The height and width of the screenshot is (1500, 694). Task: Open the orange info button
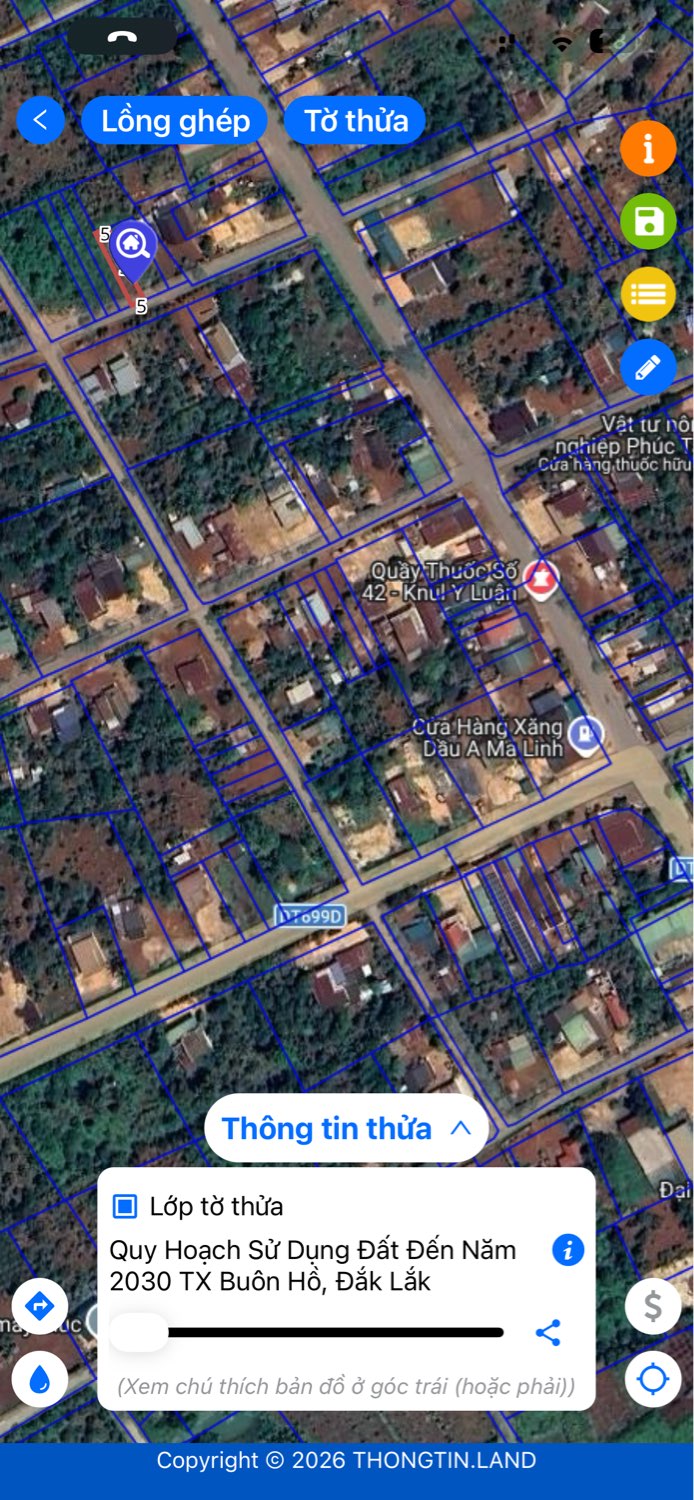(648, 149)
